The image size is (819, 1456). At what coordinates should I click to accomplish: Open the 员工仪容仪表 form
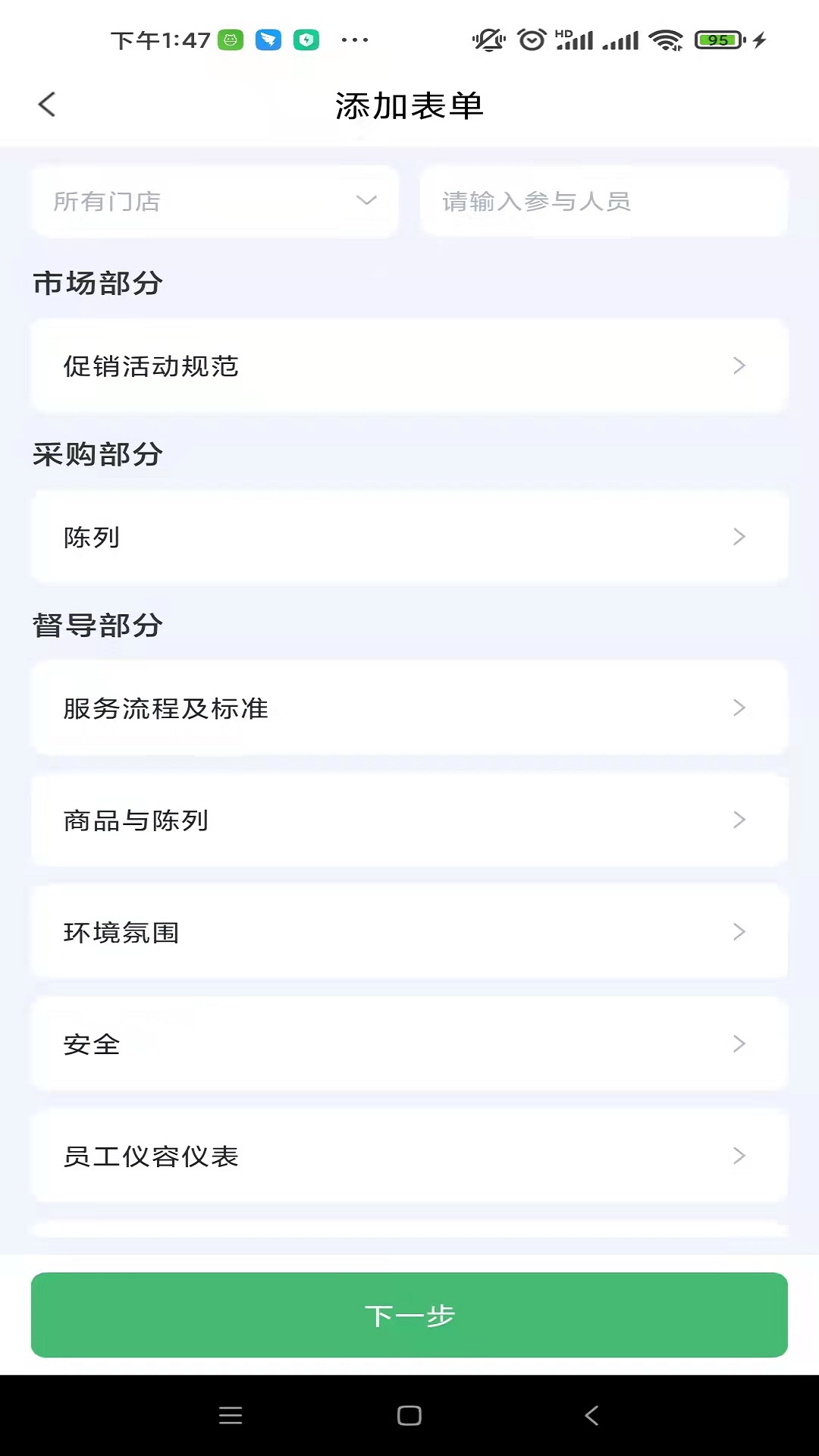409,1156
